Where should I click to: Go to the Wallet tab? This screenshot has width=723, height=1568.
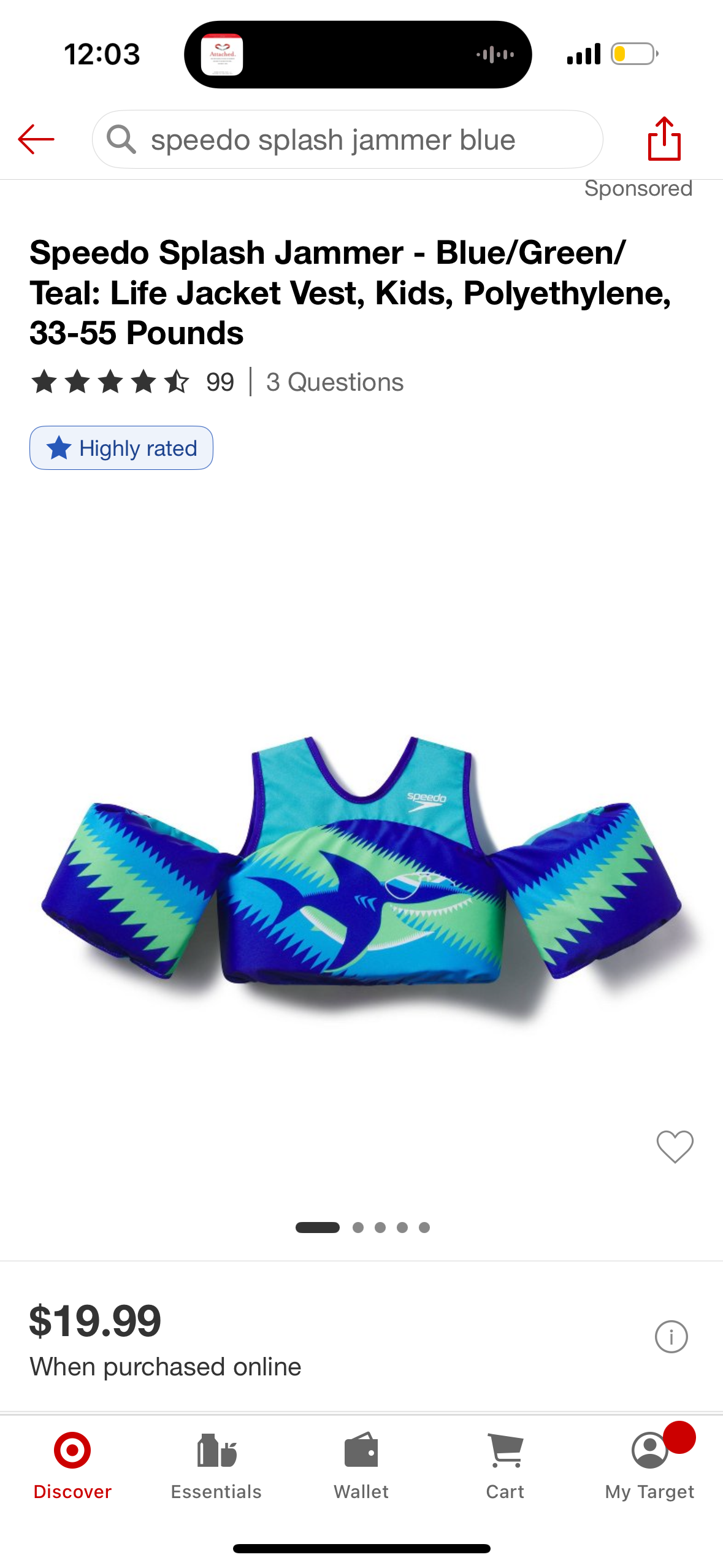361,1465
